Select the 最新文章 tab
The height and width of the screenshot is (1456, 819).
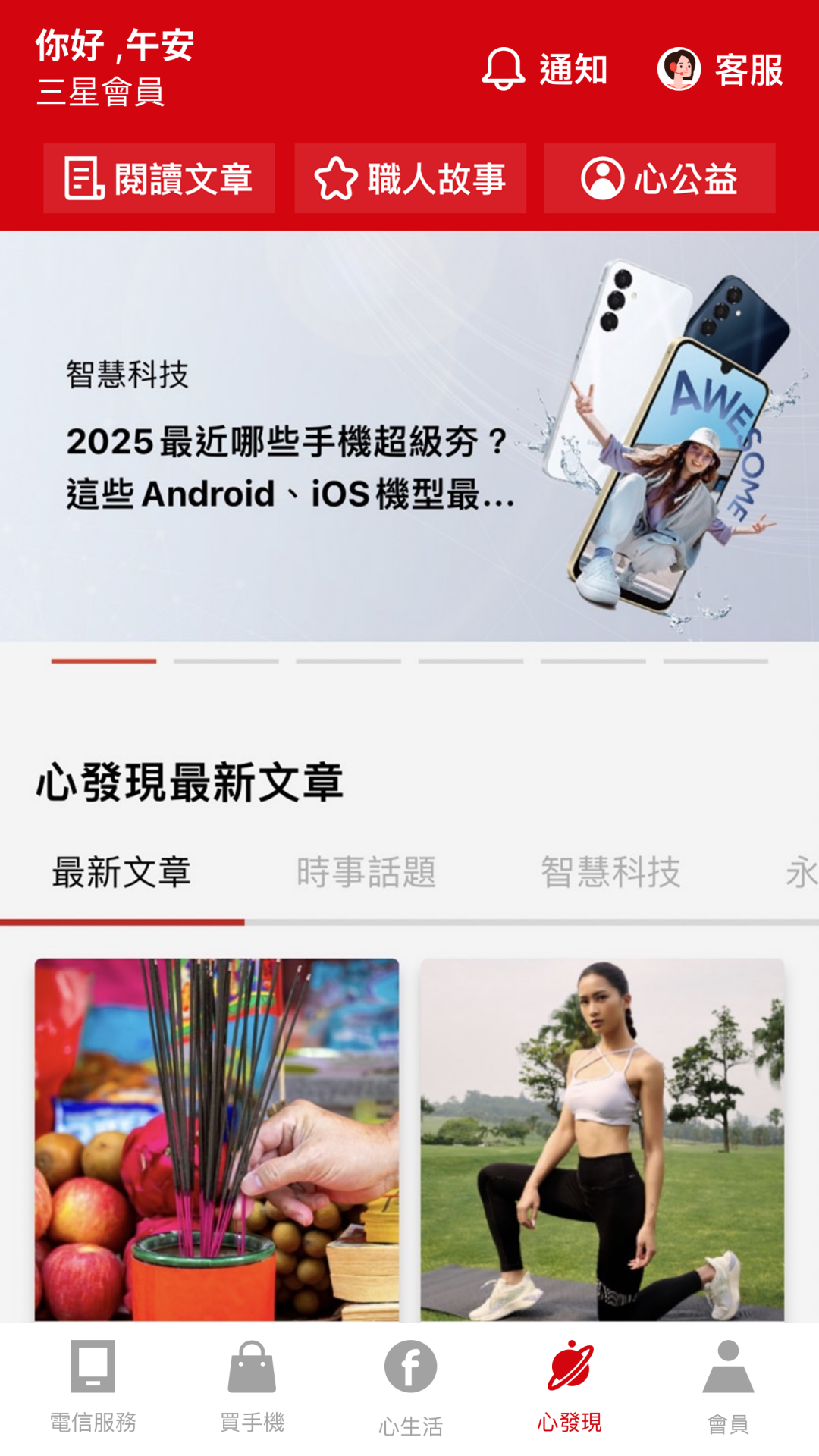coord(121,872)
